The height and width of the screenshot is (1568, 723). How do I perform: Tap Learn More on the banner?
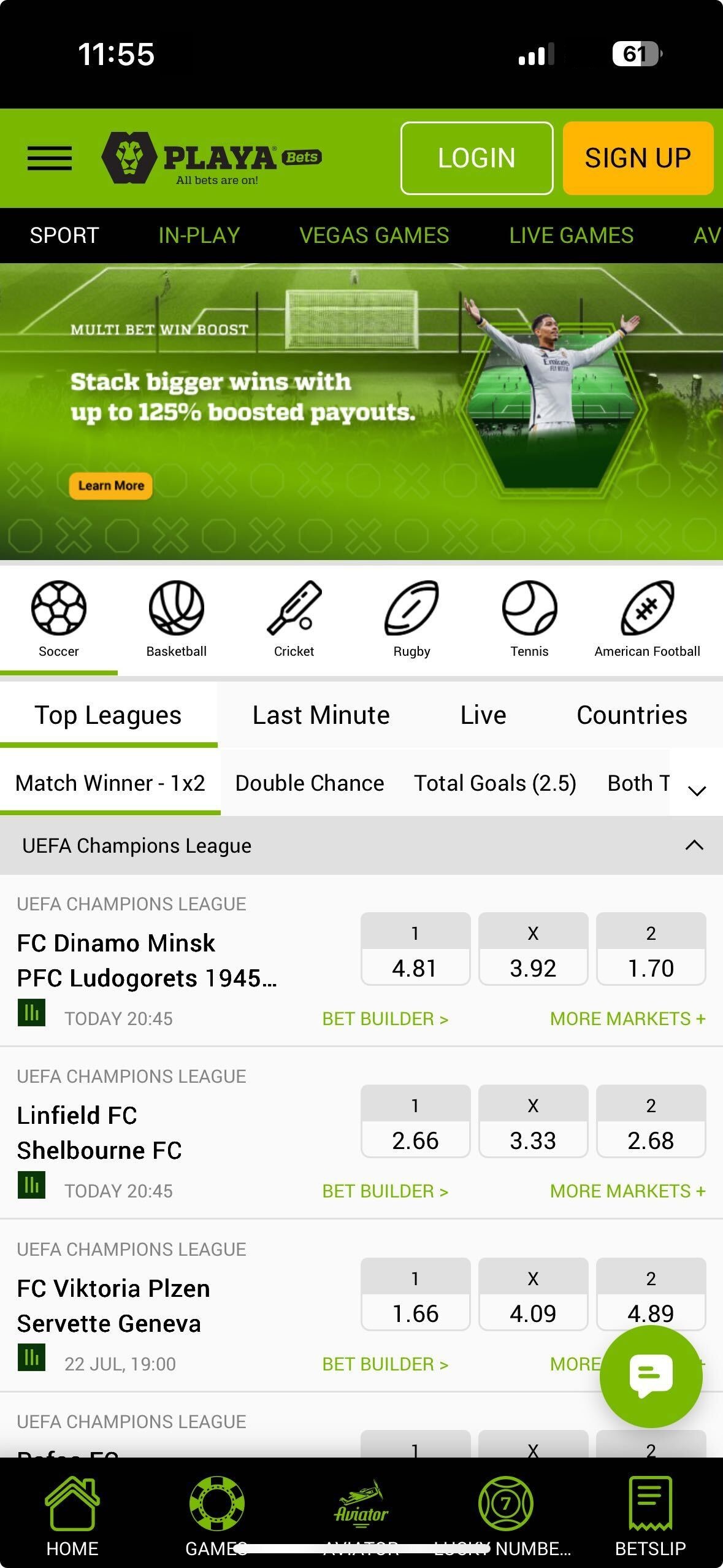point(111,486)
